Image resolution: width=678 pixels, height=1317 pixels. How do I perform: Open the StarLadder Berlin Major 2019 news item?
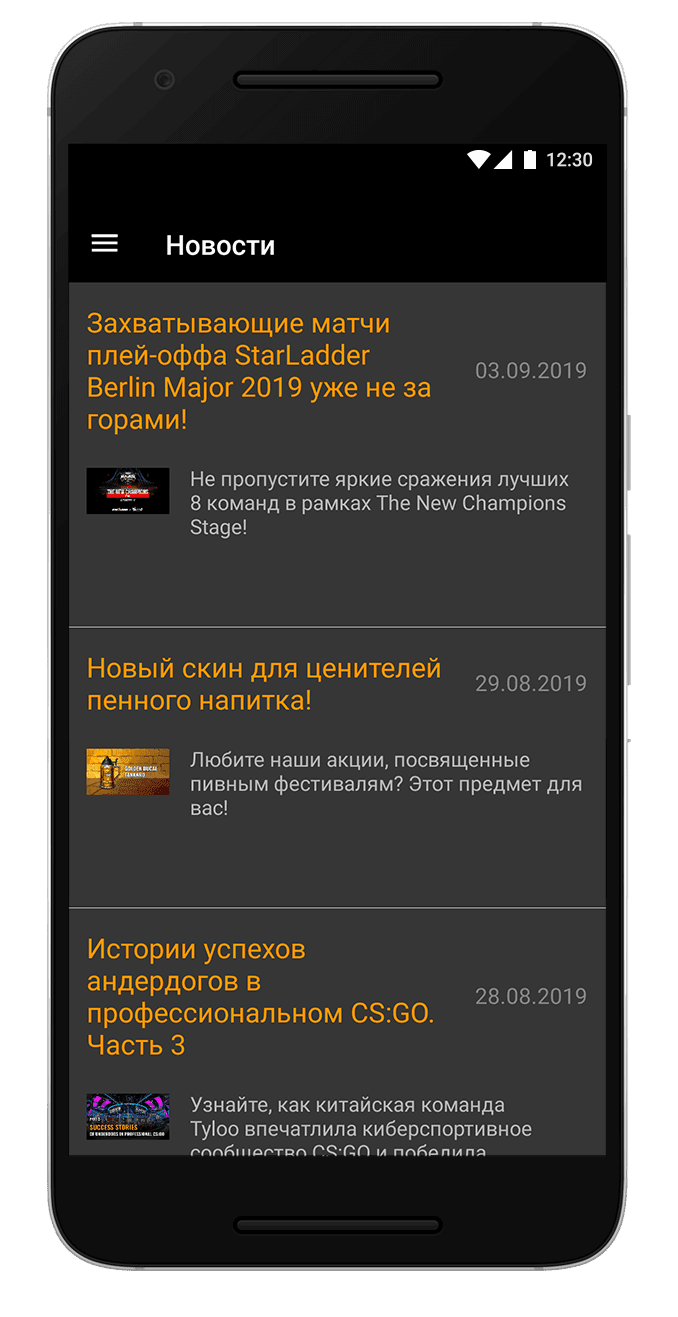259,371
